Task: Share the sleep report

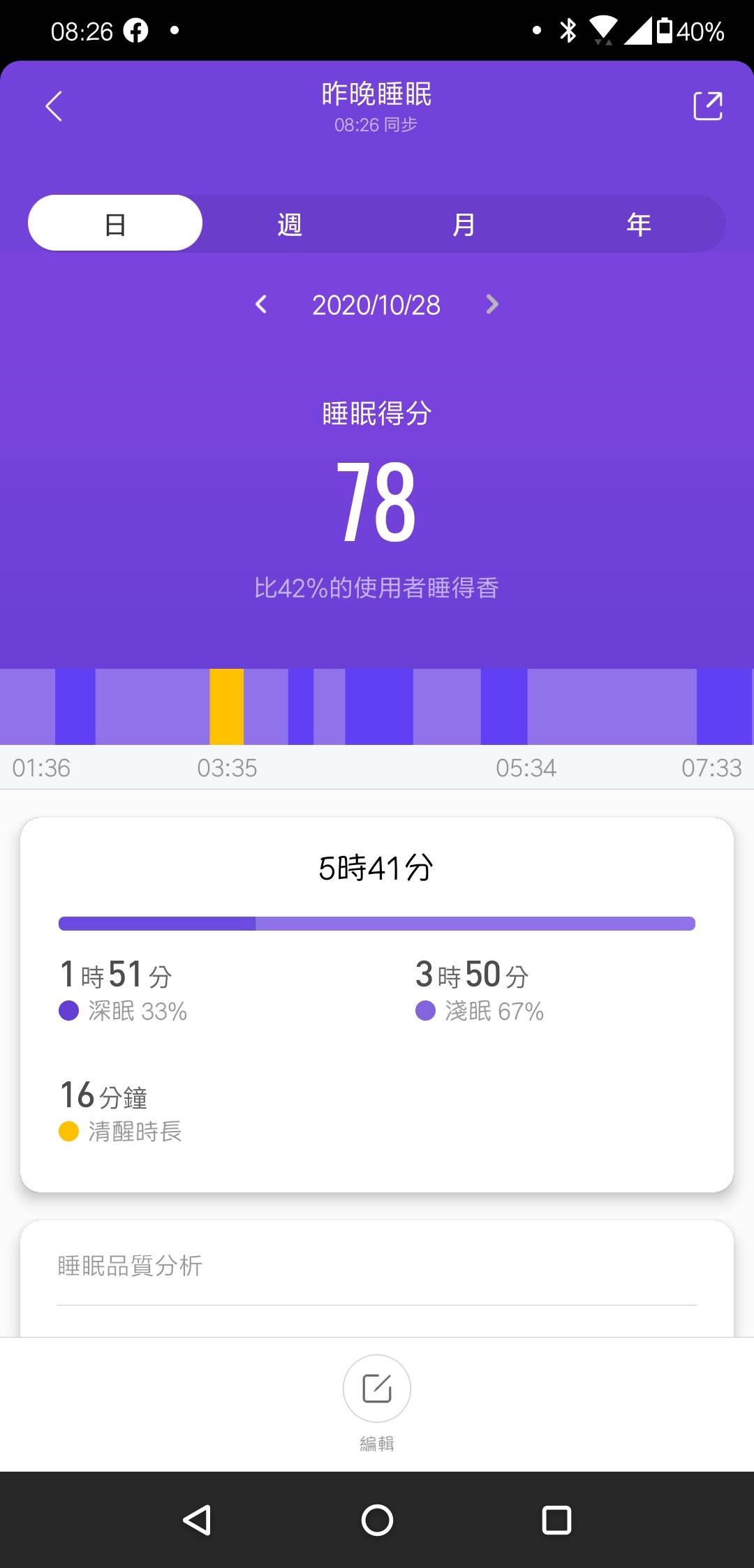Action: click(x=708, y=106)
